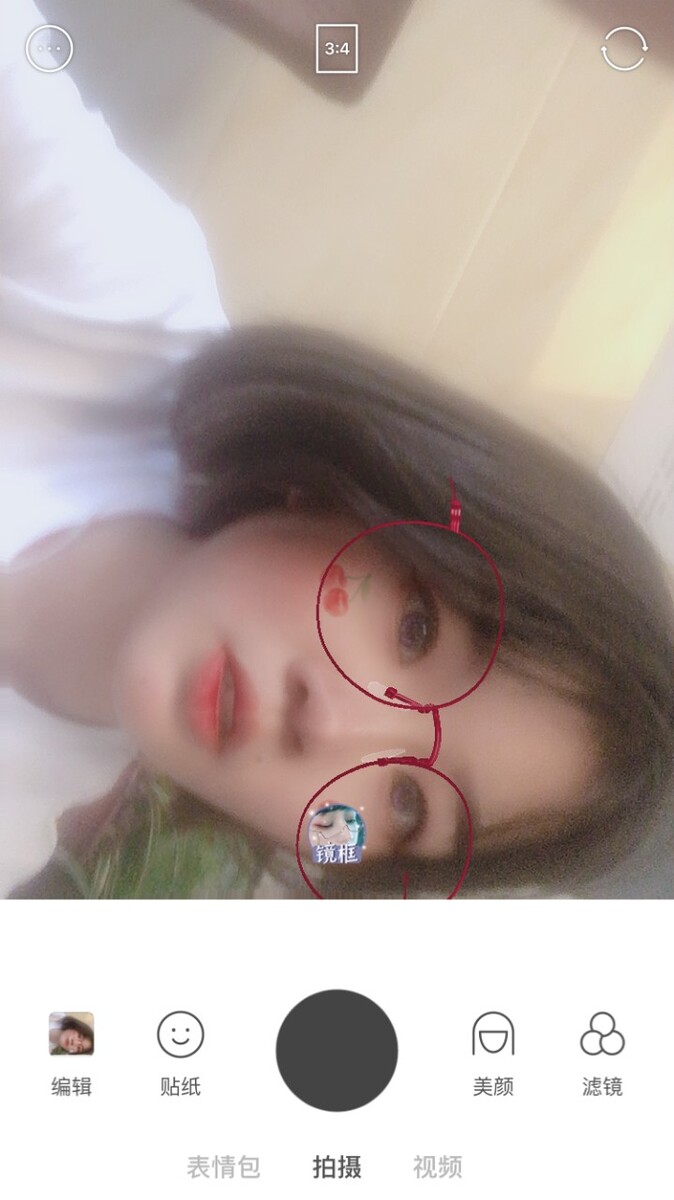Flip to the other camera

624,49
